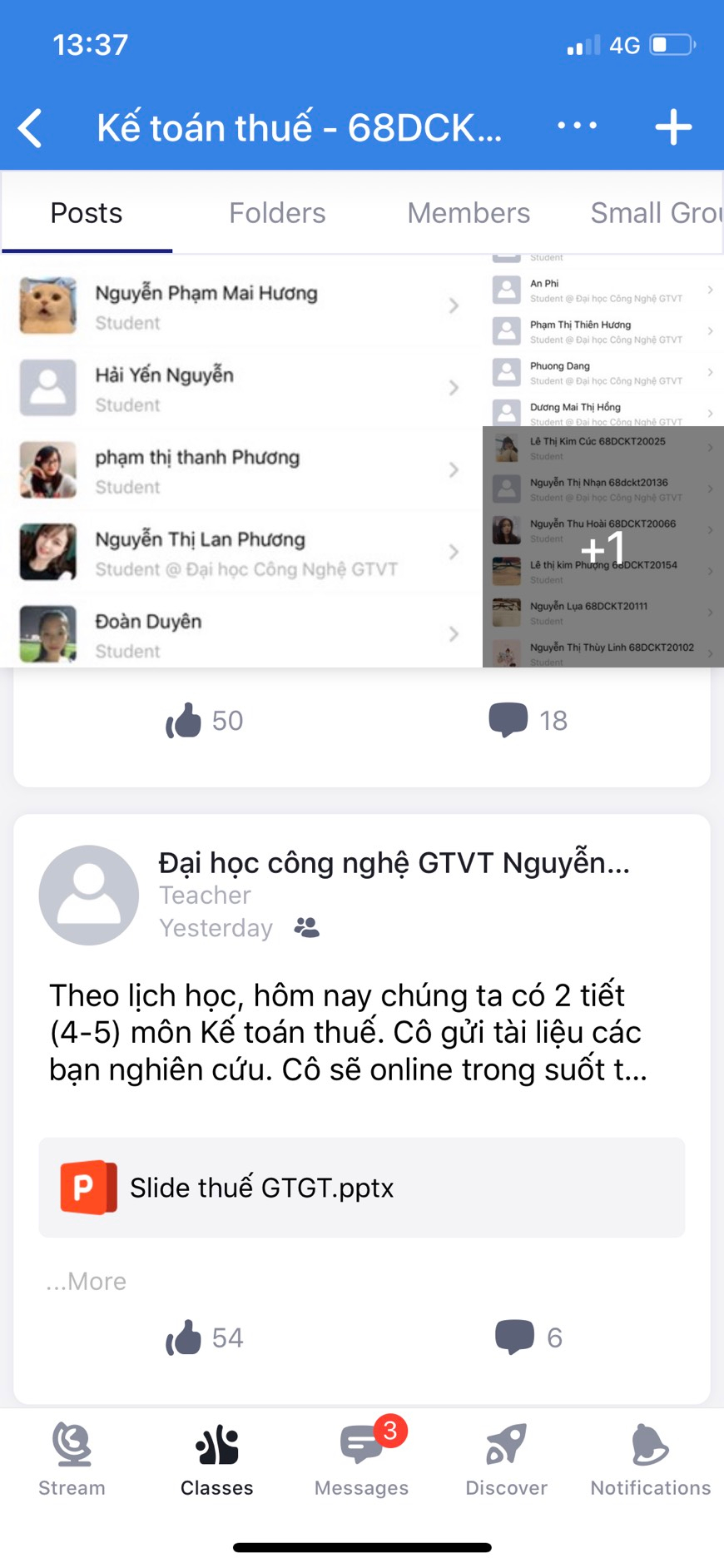
Task: View the +1 additional attached images
Action: tap(603, 547)
